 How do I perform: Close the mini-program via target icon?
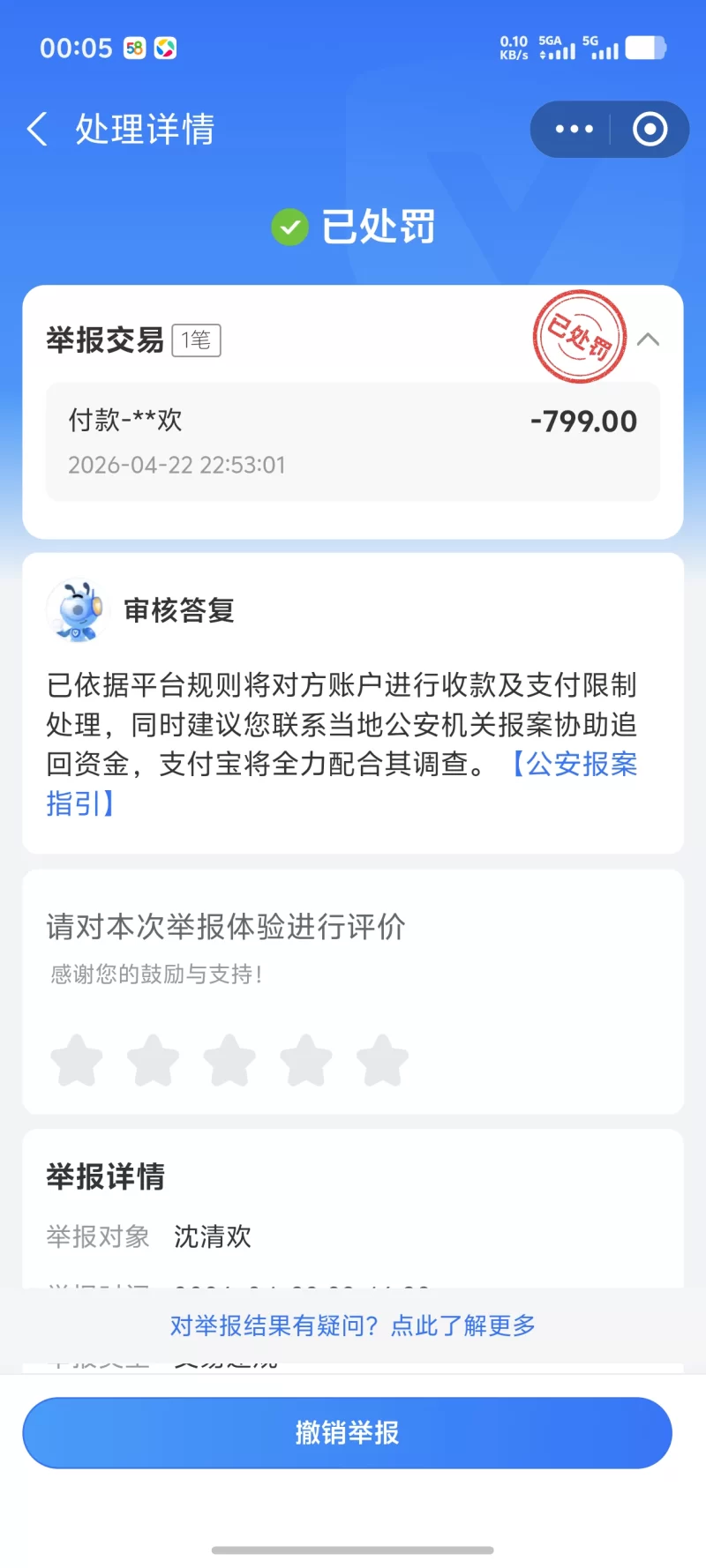pyautogui.click(x=650, y=130)
